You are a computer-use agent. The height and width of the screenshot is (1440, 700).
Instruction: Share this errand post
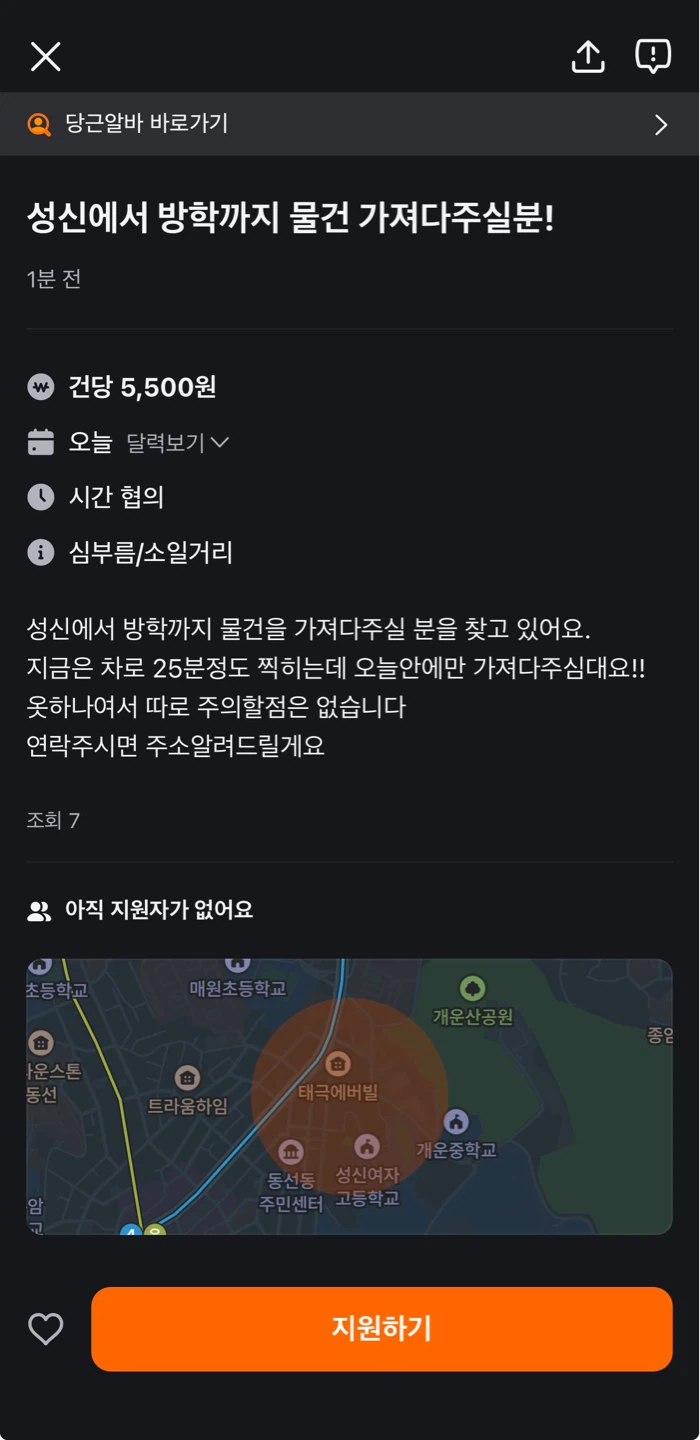pos(588,56)
